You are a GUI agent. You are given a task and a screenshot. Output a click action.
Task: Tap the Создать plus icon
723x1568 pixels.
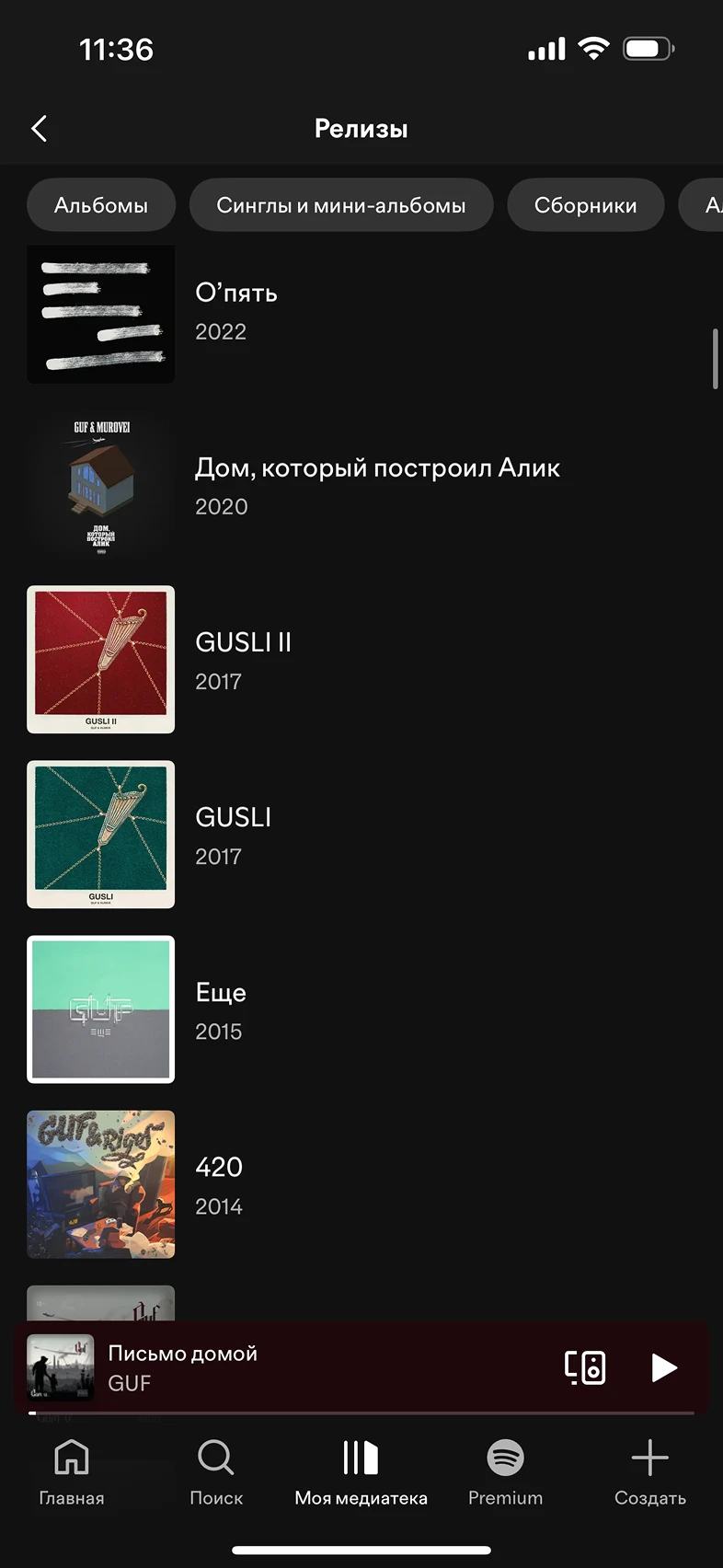tap(649, 1458)
